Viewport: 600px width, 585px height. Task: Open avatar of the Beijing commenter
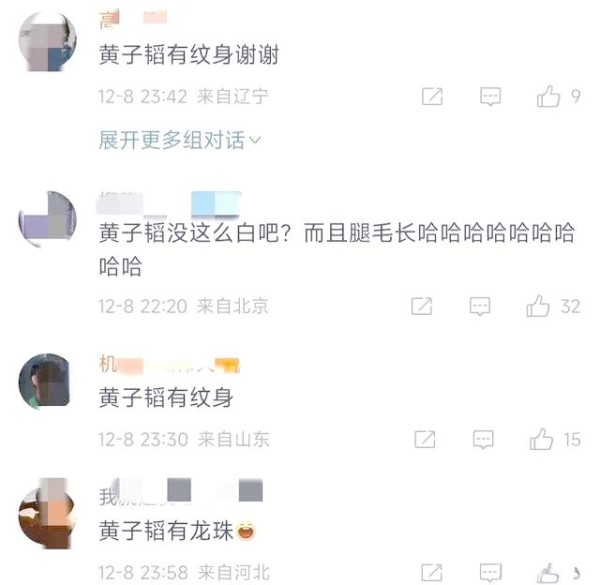(47, 218)
